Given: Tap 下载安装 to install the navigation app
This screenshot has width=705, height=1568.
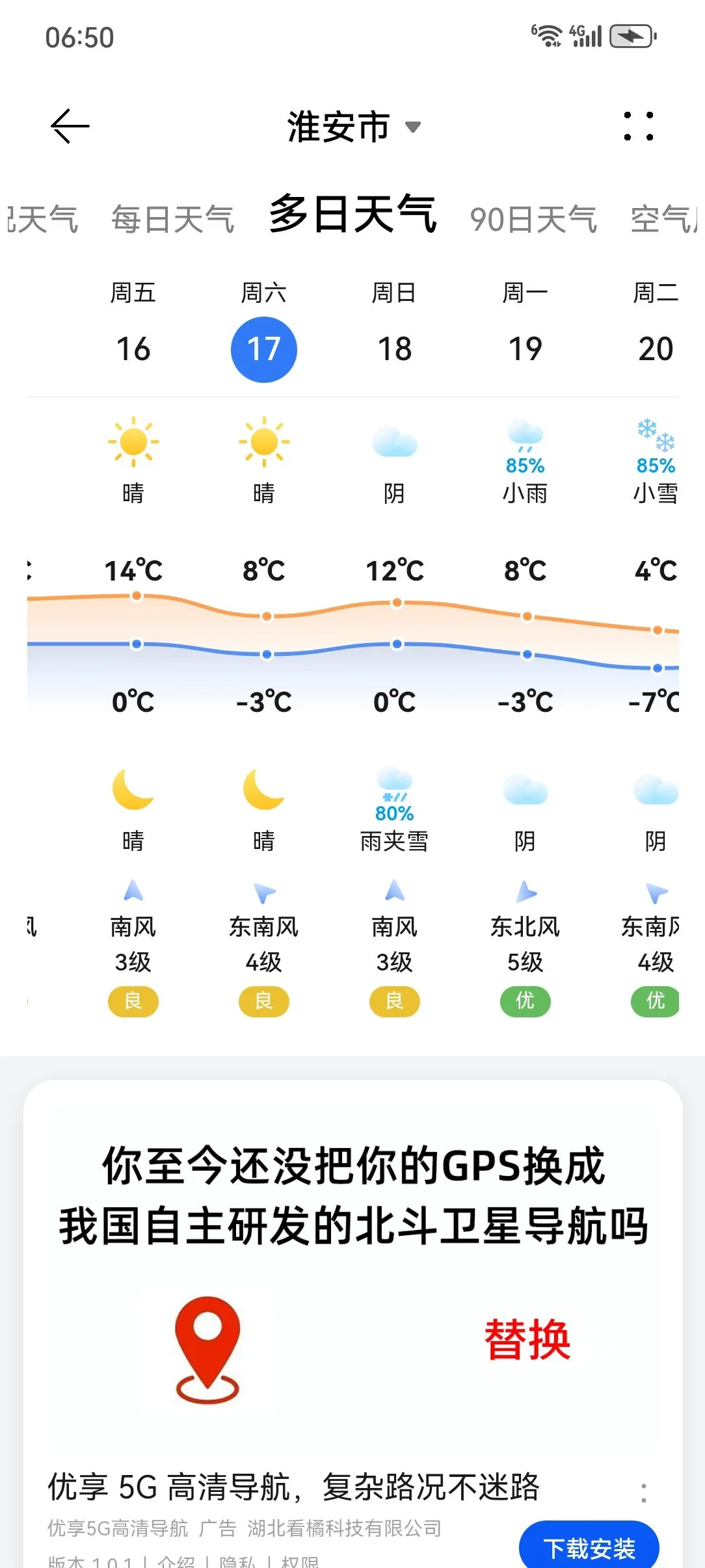Looking at the screenshot, I should [x=589, y=1548].
